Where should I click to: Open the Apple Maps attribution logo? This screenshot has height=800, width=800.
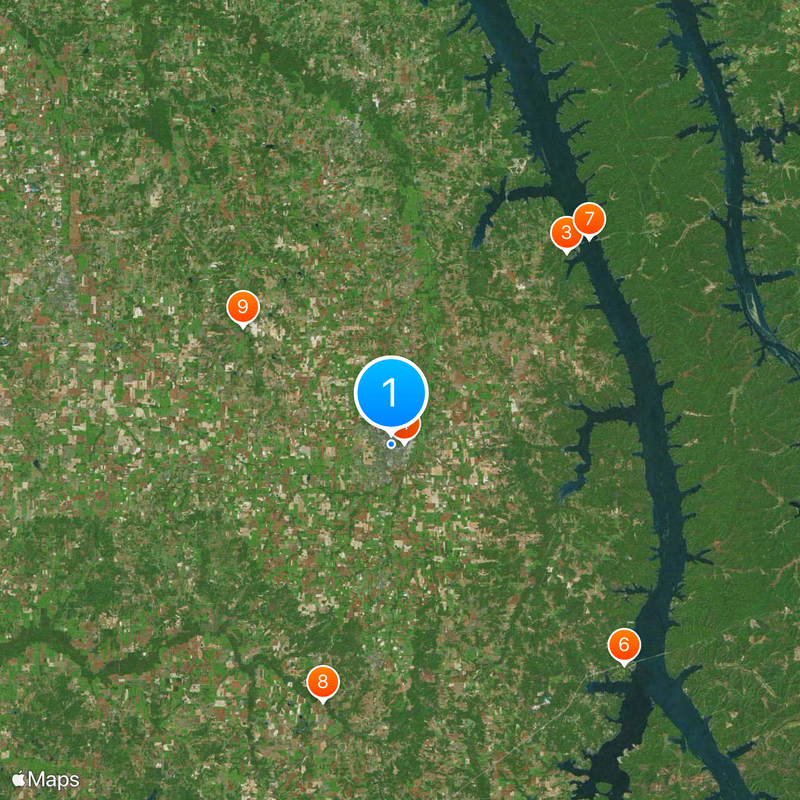(46, 779)
